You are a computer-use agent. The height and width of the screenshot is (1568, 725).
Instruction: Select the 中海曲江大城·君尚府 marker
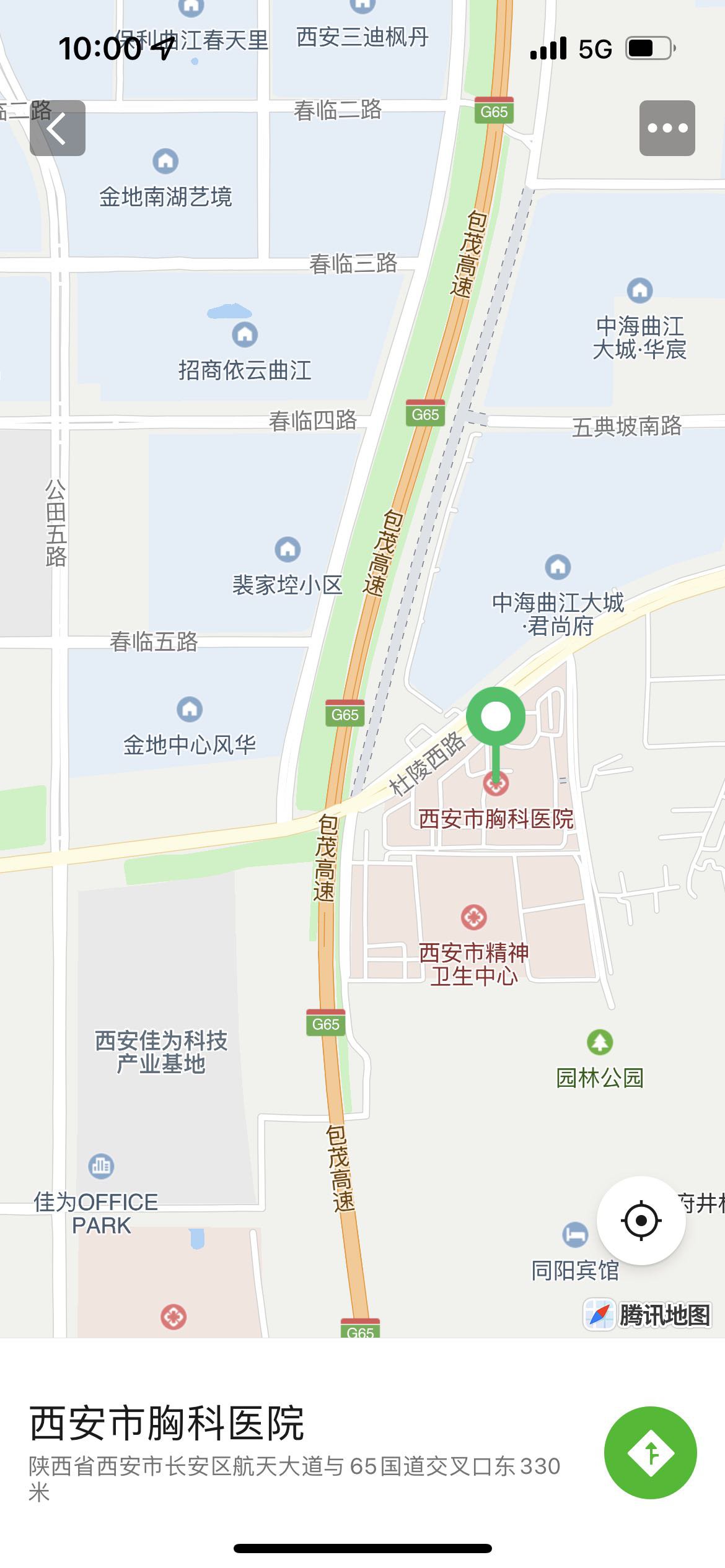558,567
